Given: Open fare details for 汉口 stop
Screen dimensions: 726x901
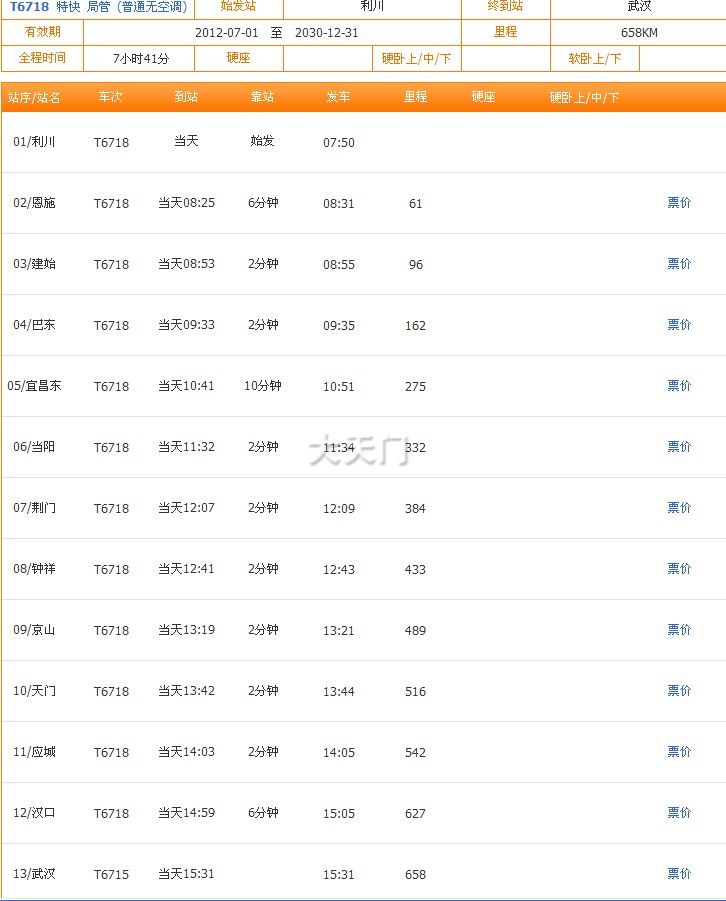Looking at the screenshot, I should (x=679, y=813).
